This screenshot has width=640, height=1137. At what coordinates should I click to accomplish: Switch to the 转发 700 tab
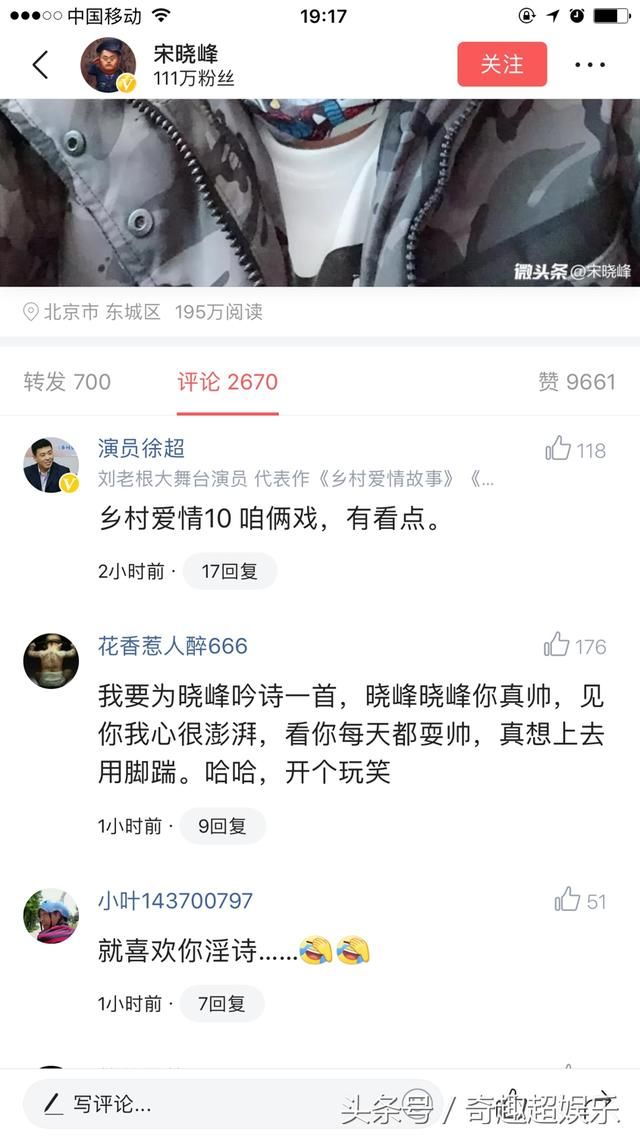67,381
